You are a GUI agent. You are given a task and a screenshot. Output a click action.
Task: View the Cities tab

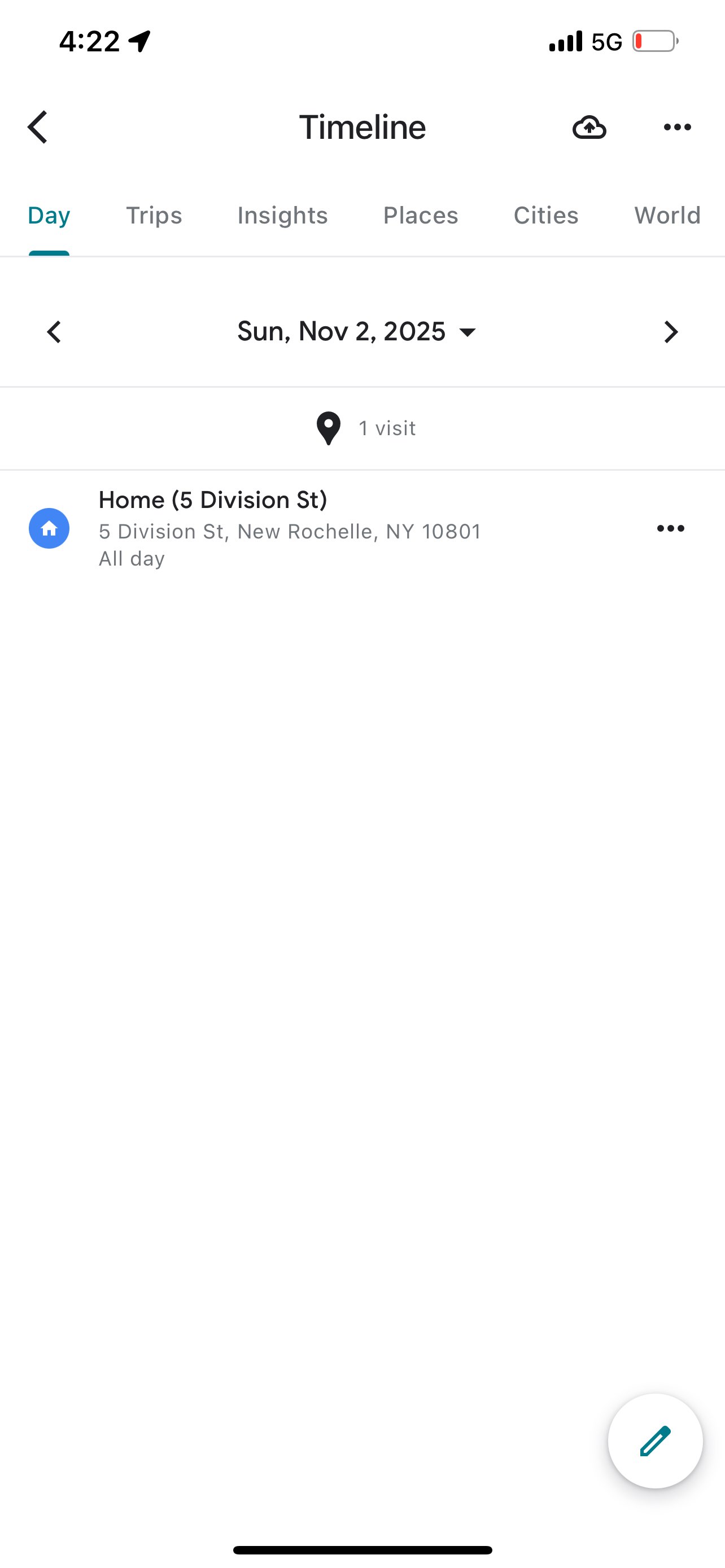point(545,216)
